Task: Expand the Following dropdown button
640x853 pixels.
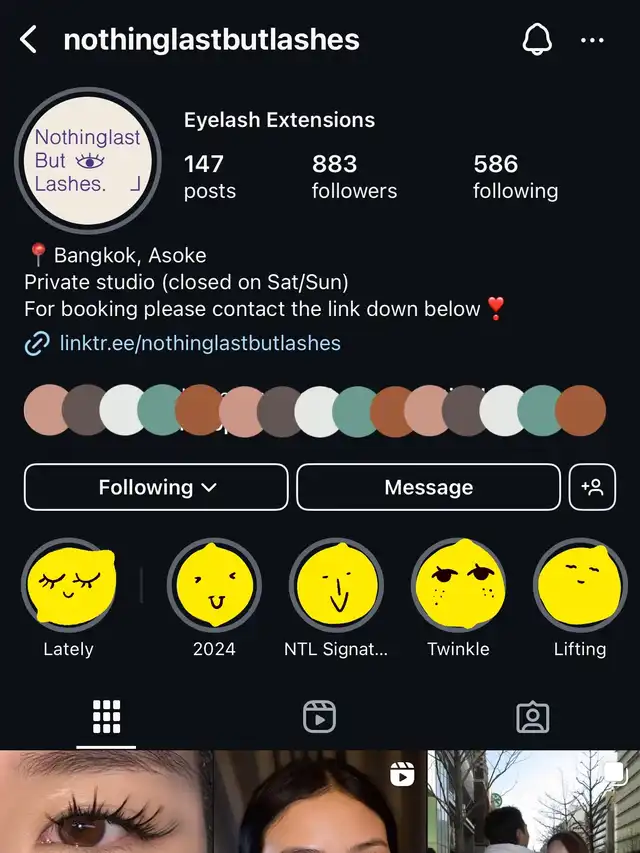Action: 156,487
